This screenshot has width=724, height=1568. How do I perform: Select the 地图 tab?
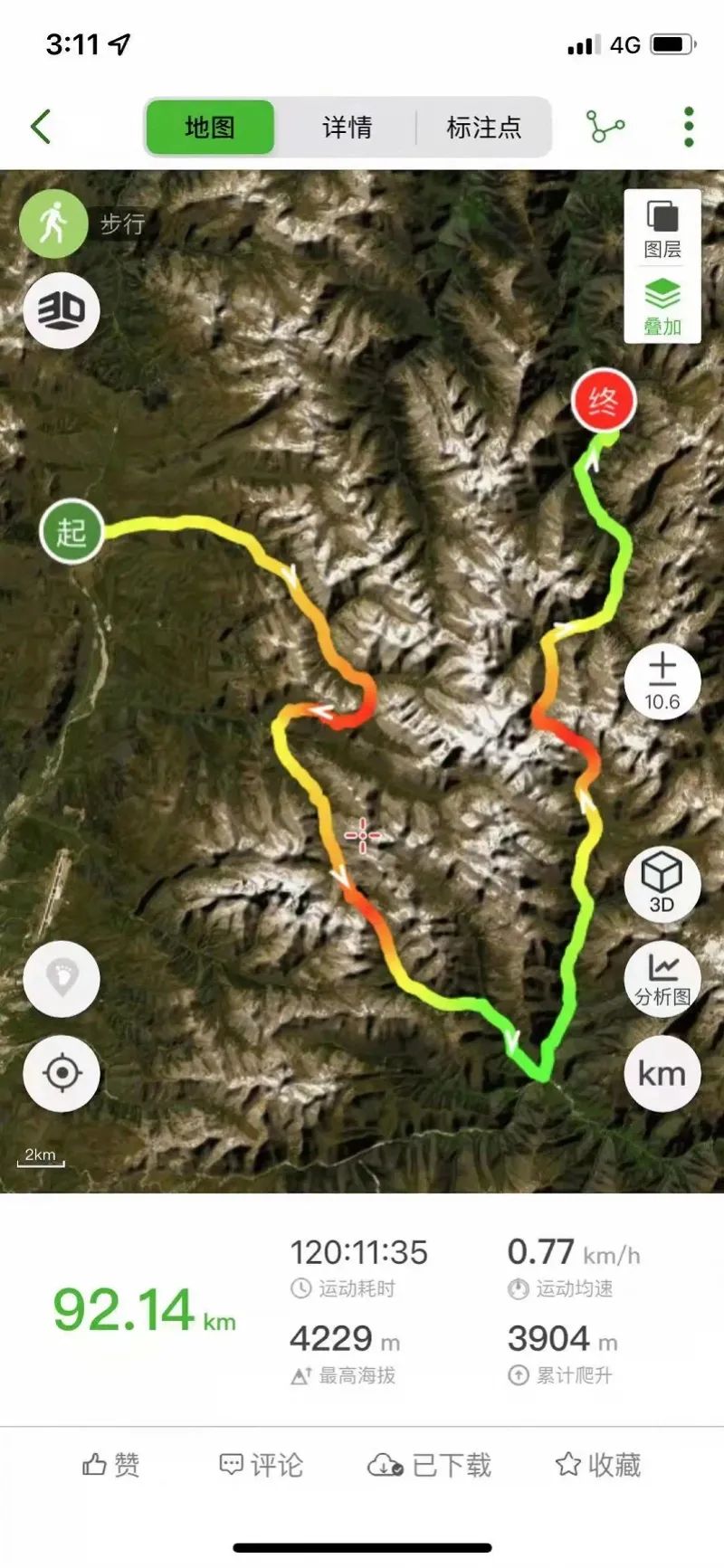(x=210, y=128)
